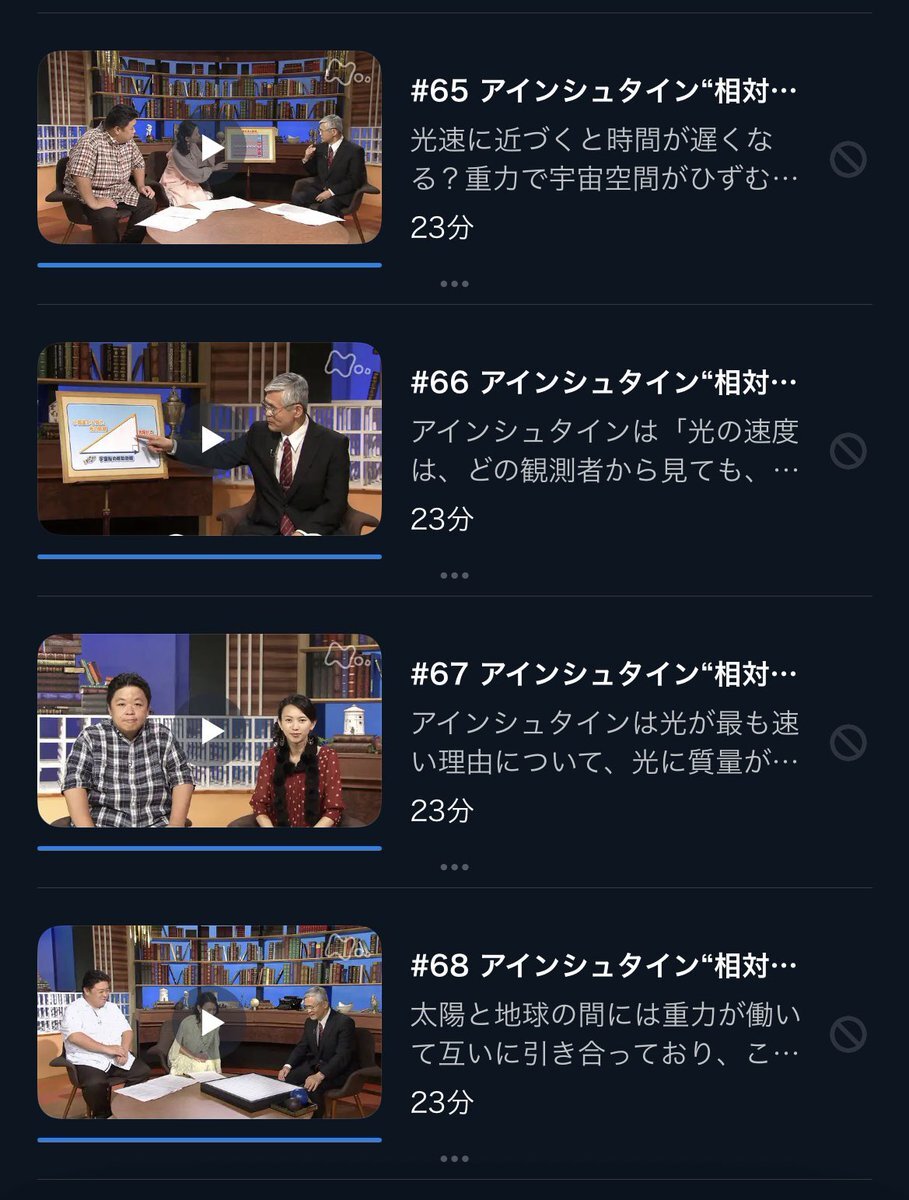The width and height of the screenshot is (909, 1200).
Task: Expand the three-dot details under episode #66
Action: coord(454,575)
